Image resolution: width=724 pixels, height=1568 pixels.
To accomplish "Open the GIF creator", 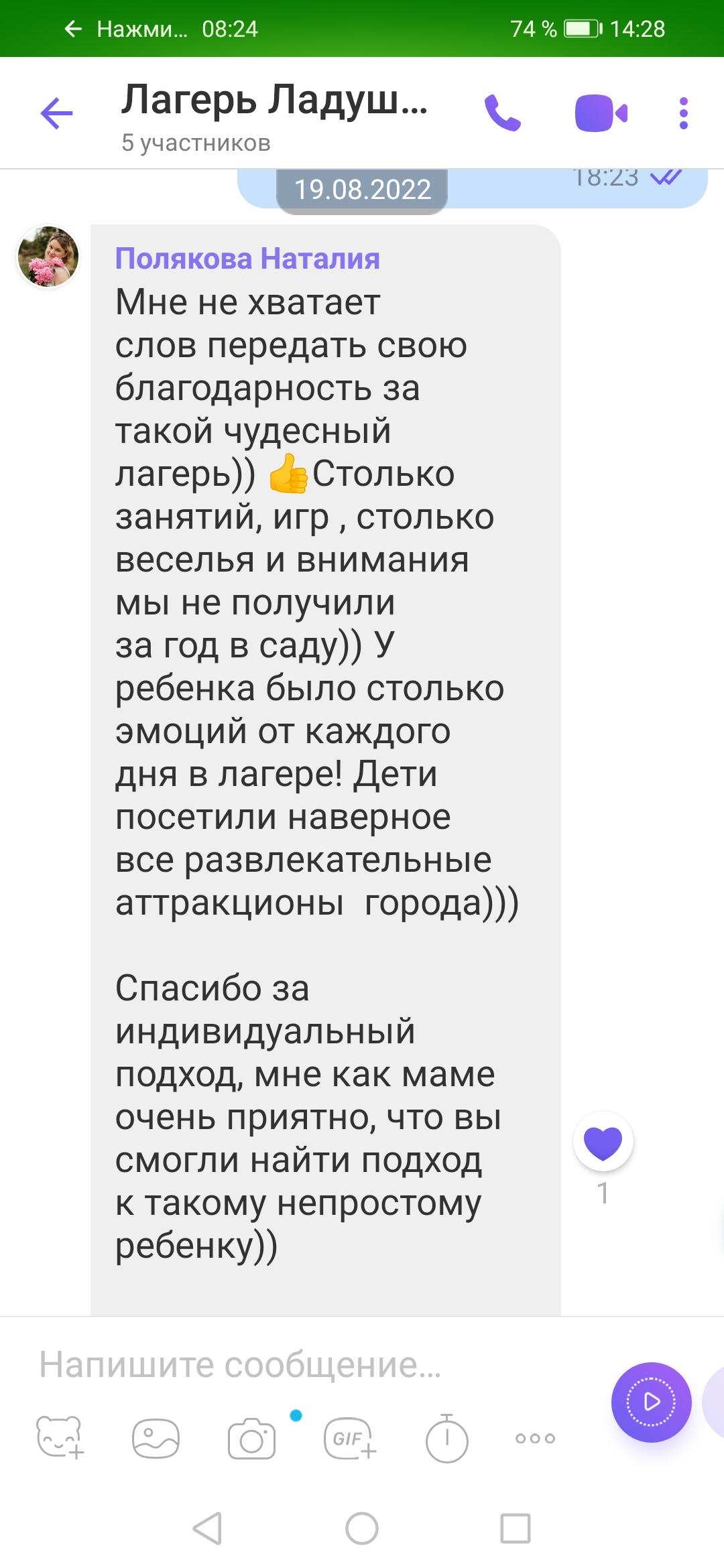I will click(349, 1438).
